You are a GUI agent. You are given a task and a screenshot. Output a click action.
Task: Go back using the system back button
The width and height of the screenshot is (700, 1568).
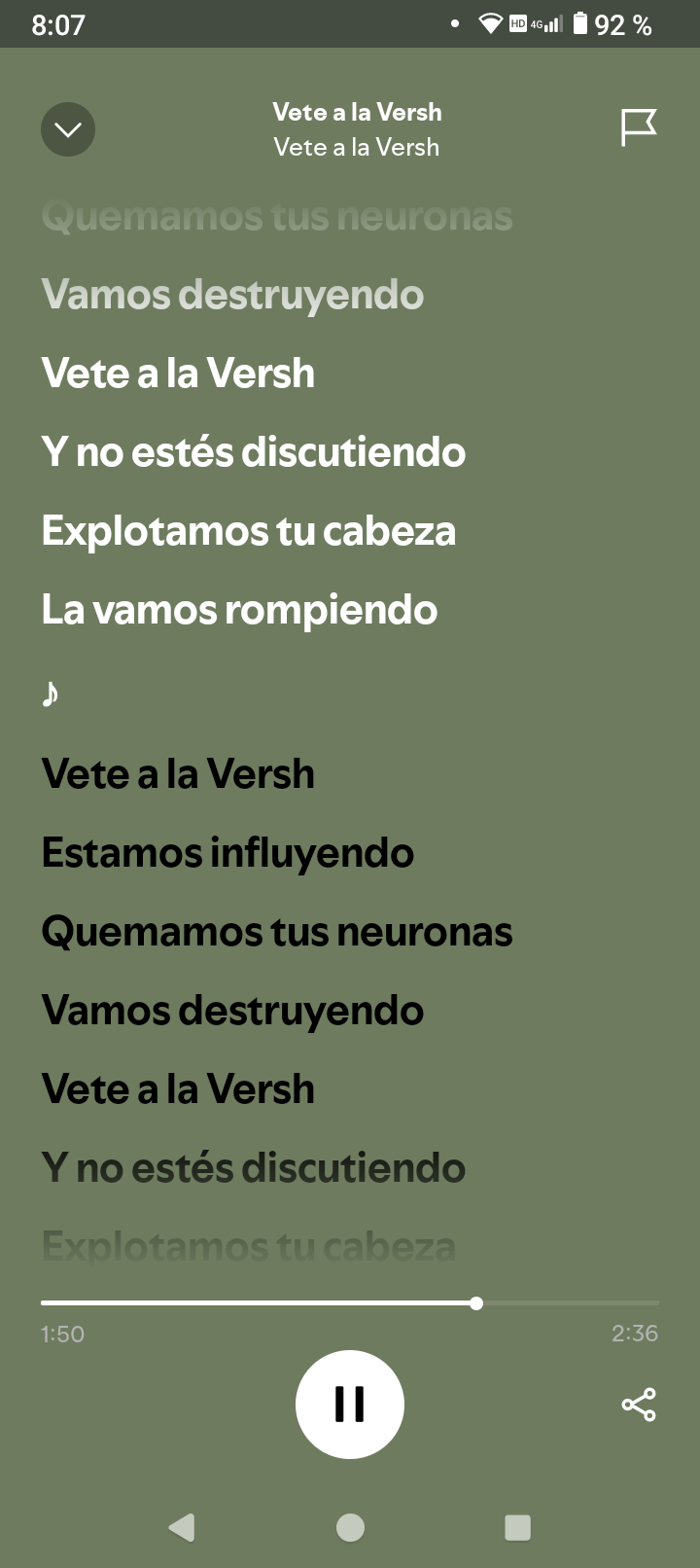182,1527
